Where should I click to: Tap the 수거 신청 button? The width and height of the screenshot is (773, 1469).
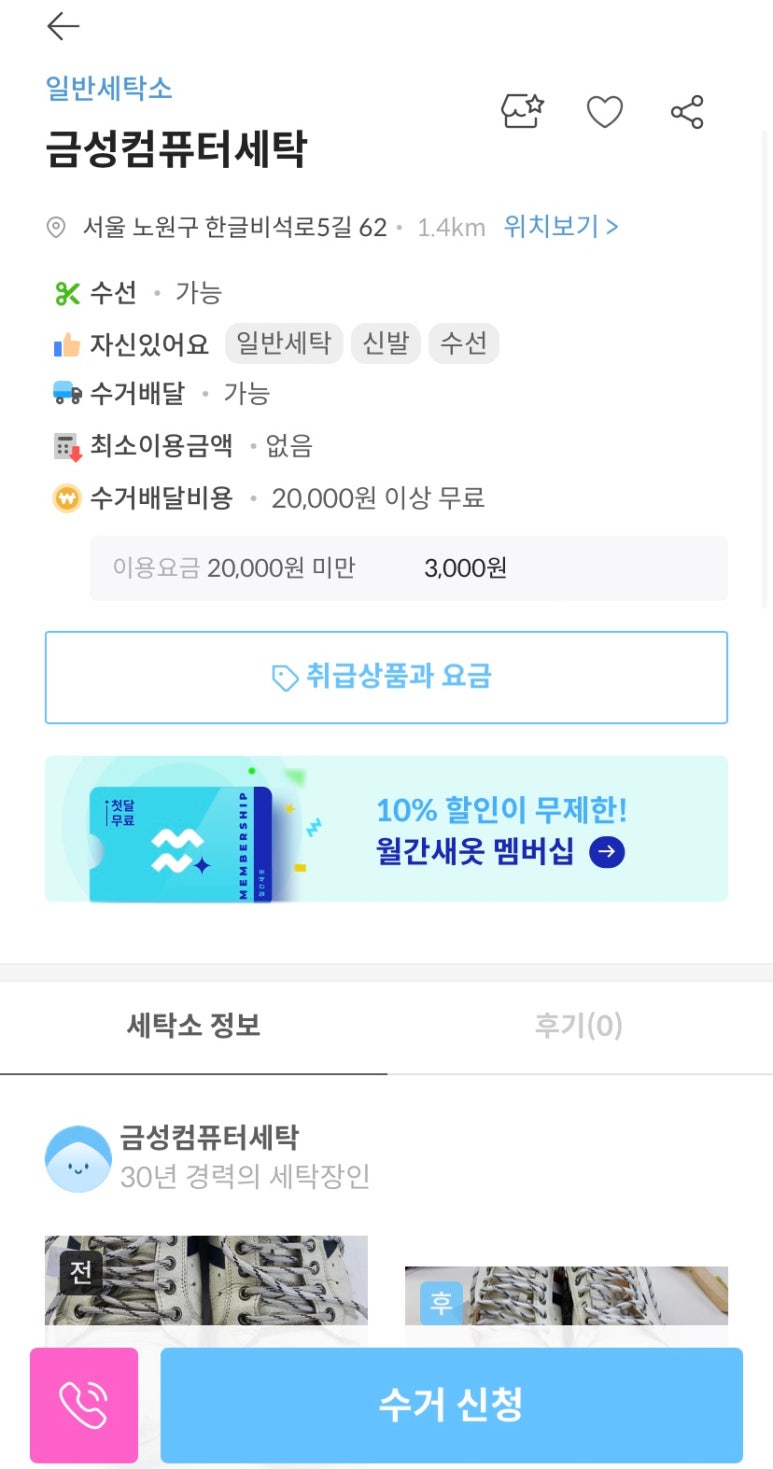pyautogui.click(x=451, y=1405)
